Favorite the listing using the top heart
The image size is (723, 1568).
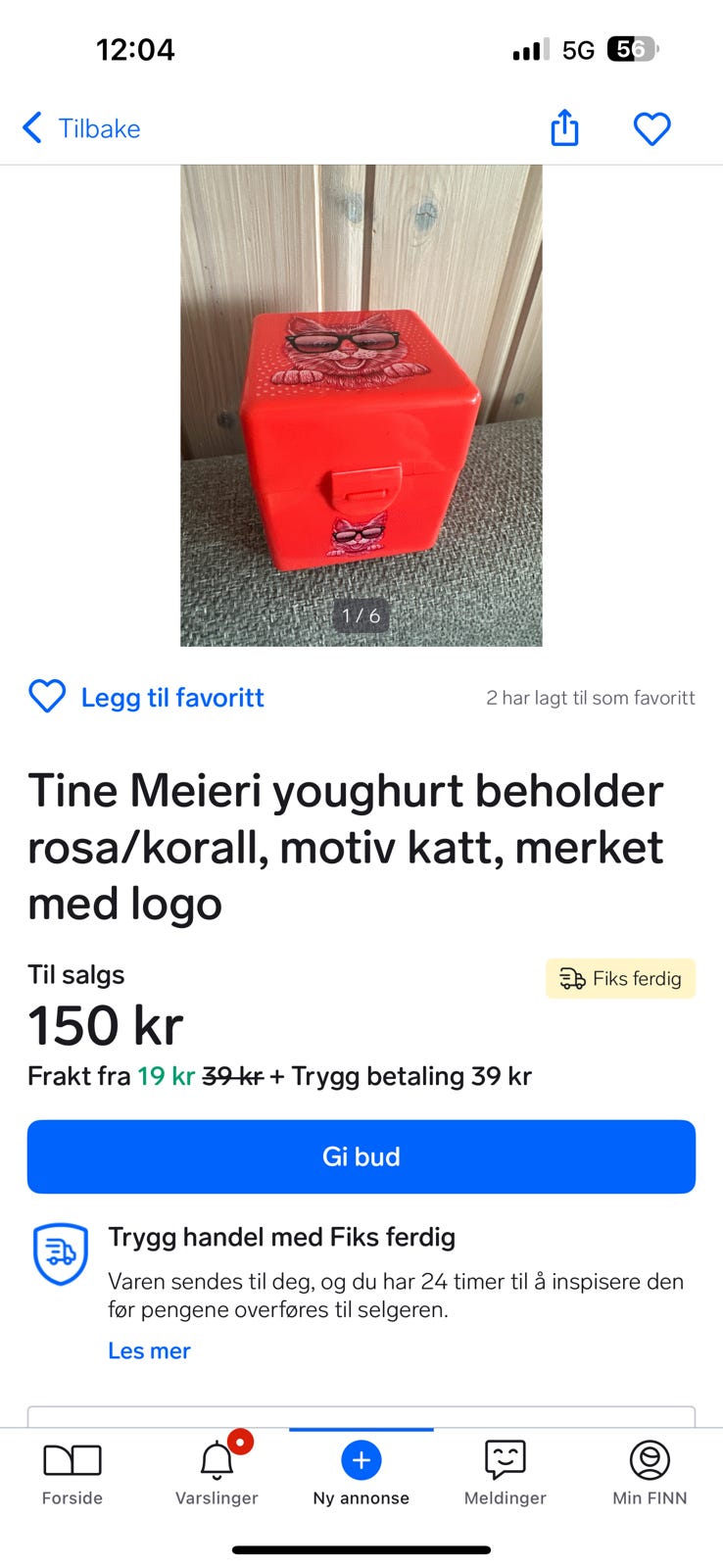[x=651, y=128]
